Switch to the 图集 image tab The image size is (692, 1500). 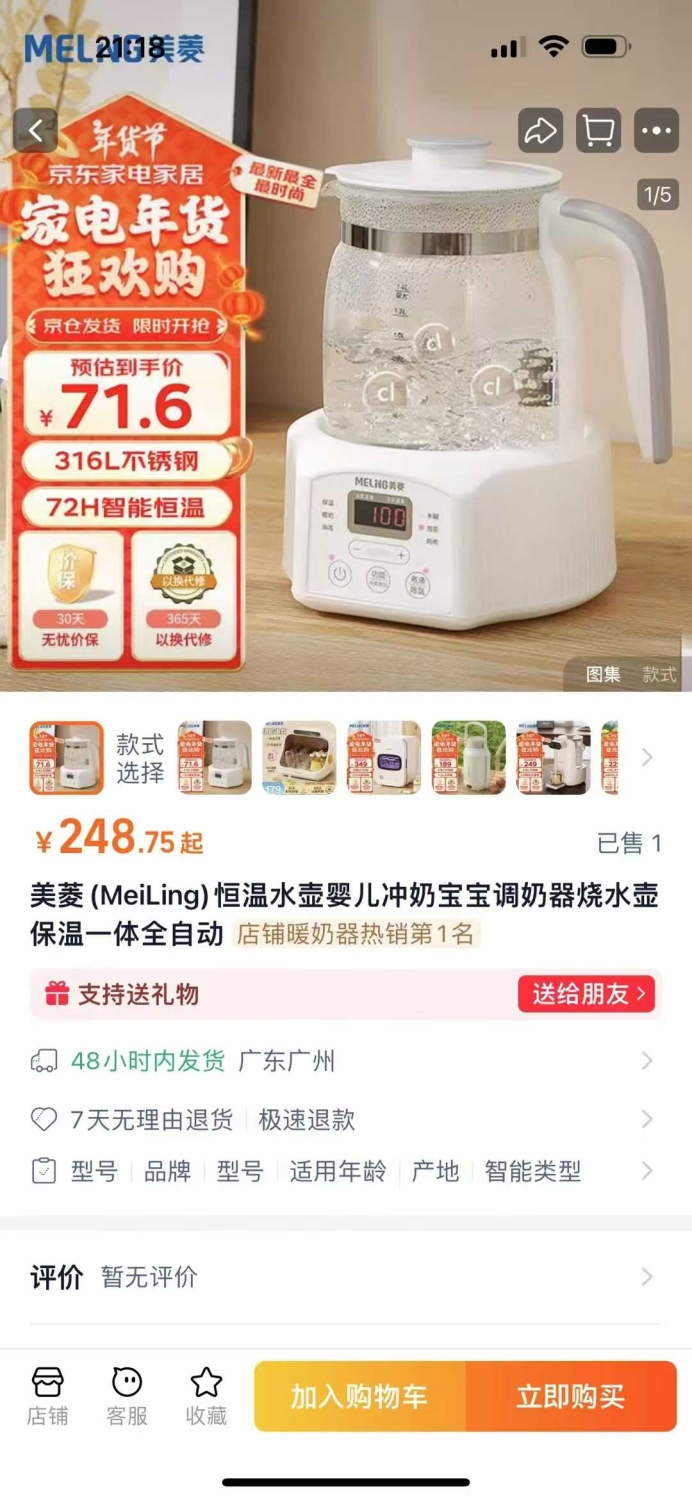pyautogui.click(x=603, y=675)
